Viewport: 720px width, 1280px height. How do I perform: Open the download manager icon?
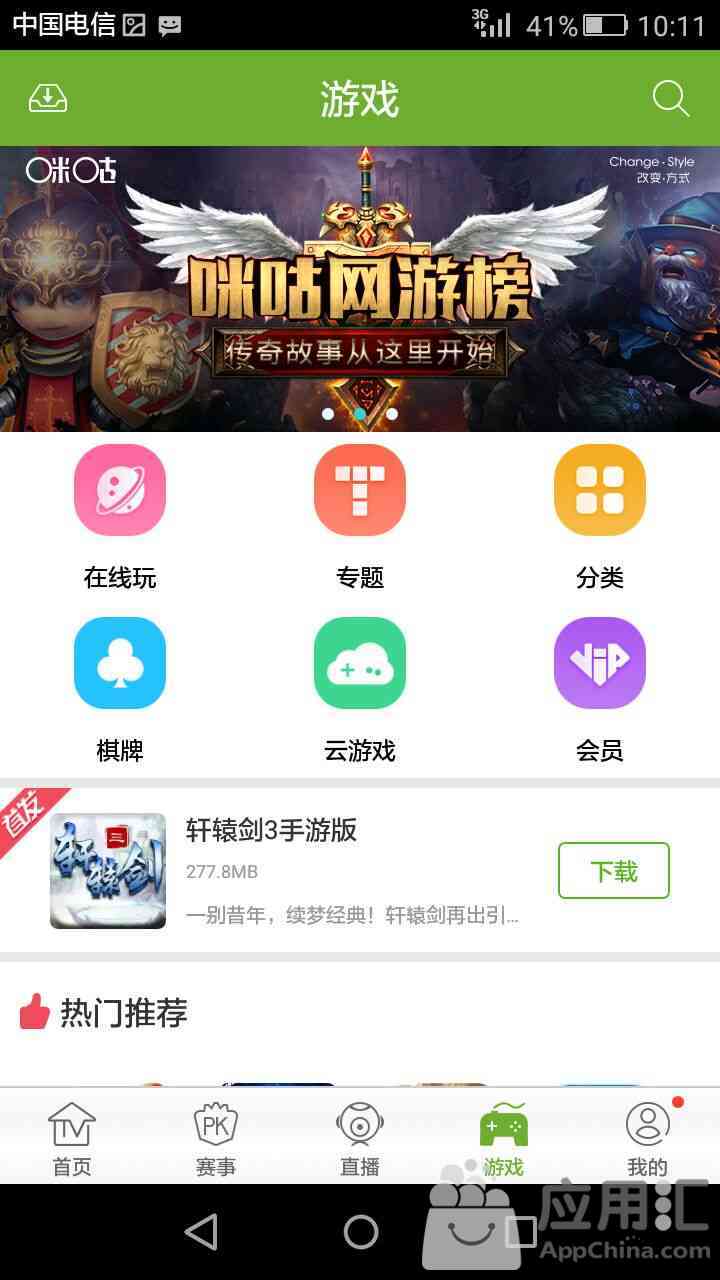click(x=48, y=98)
